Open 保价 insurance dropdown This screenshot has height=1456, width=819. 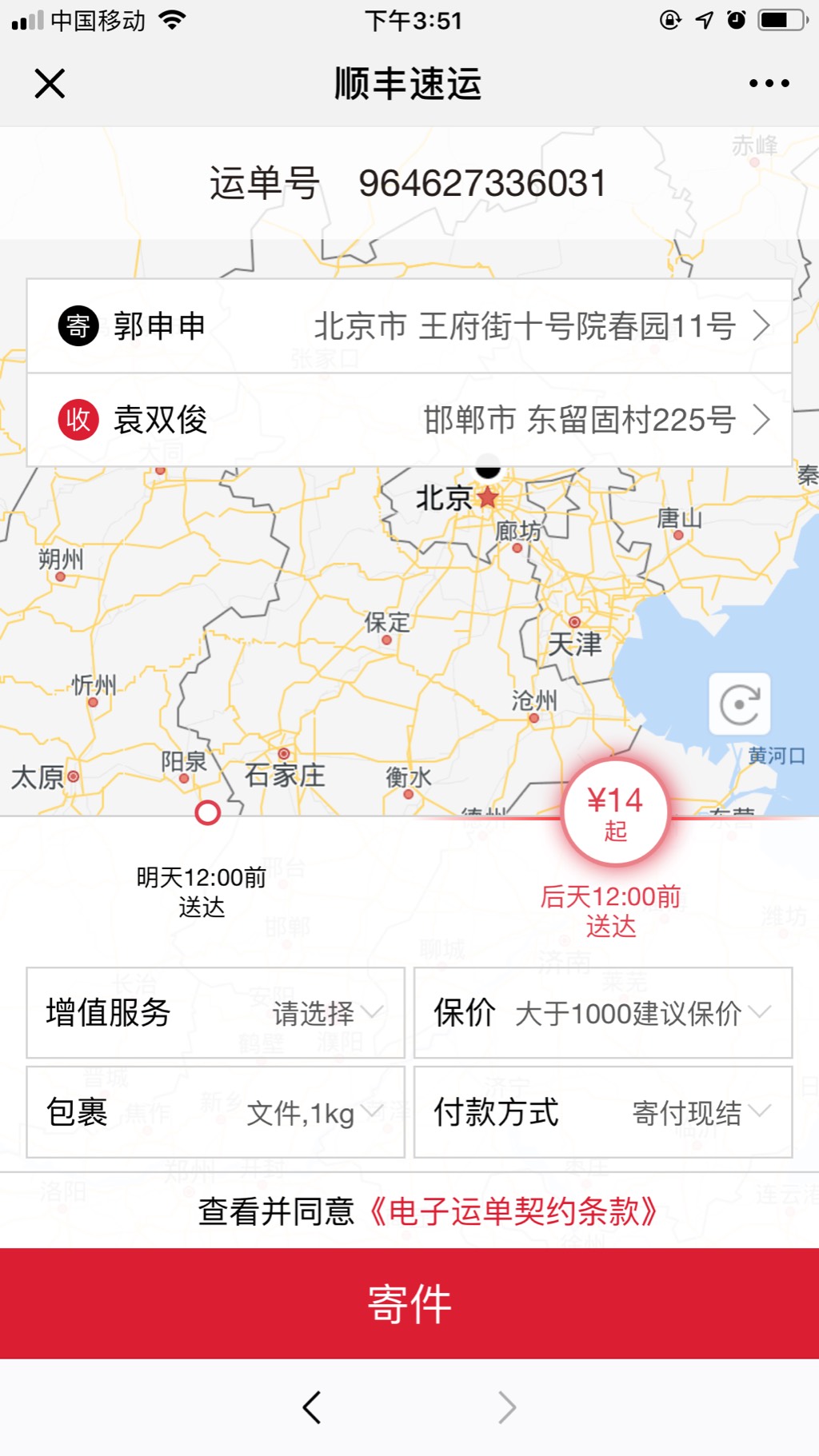coord(603,1013)
